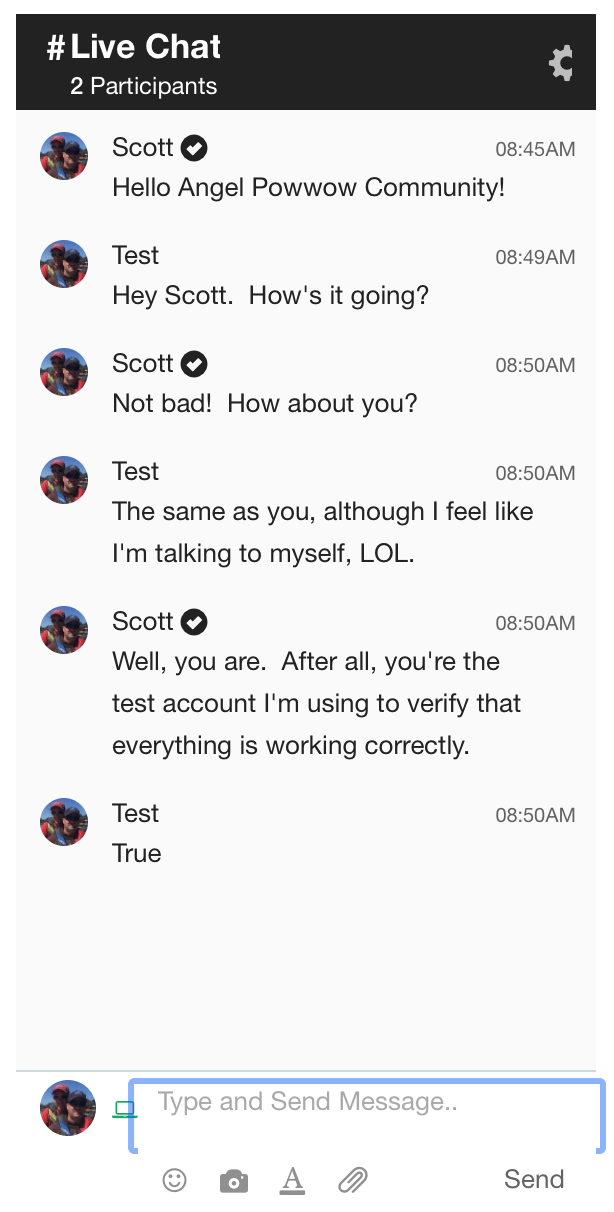Open the chat settings gear
The width and height of the screenshot is (614, 1212).
(561, 63)
